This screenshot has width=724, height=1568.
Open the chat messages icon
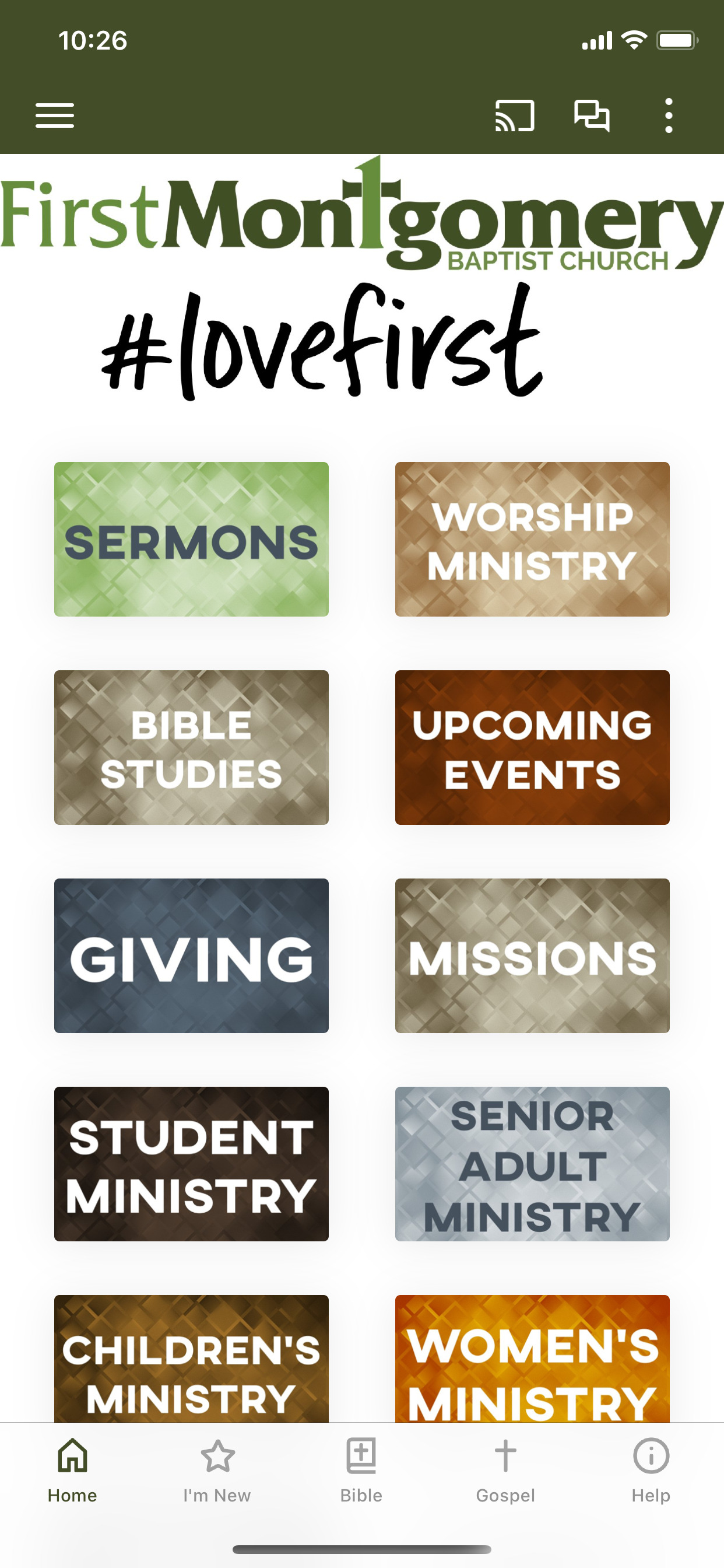592,116
